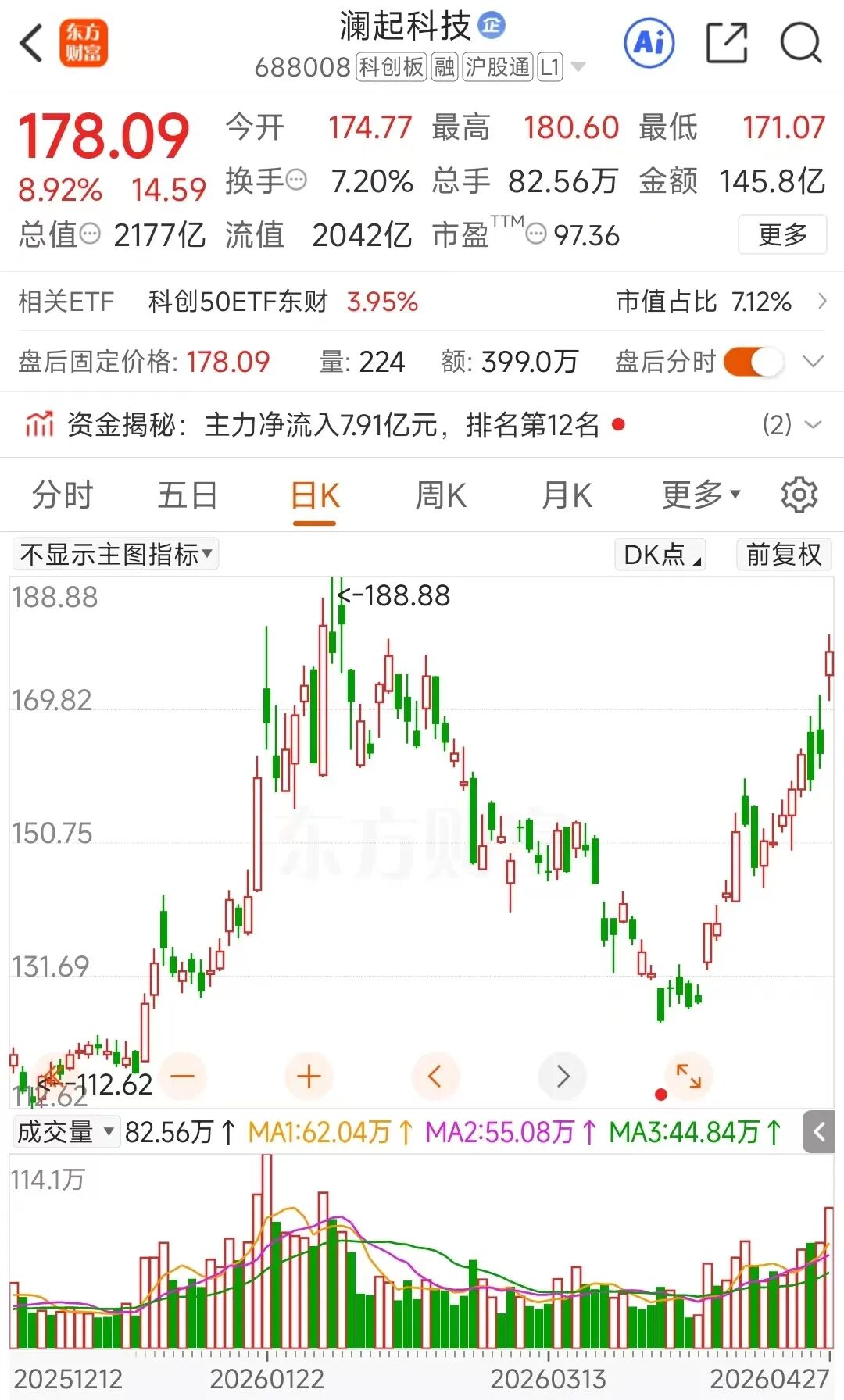Open 更多 chart period dropdown
This screenshot has width=844, height=1400.
pos(700,495)
